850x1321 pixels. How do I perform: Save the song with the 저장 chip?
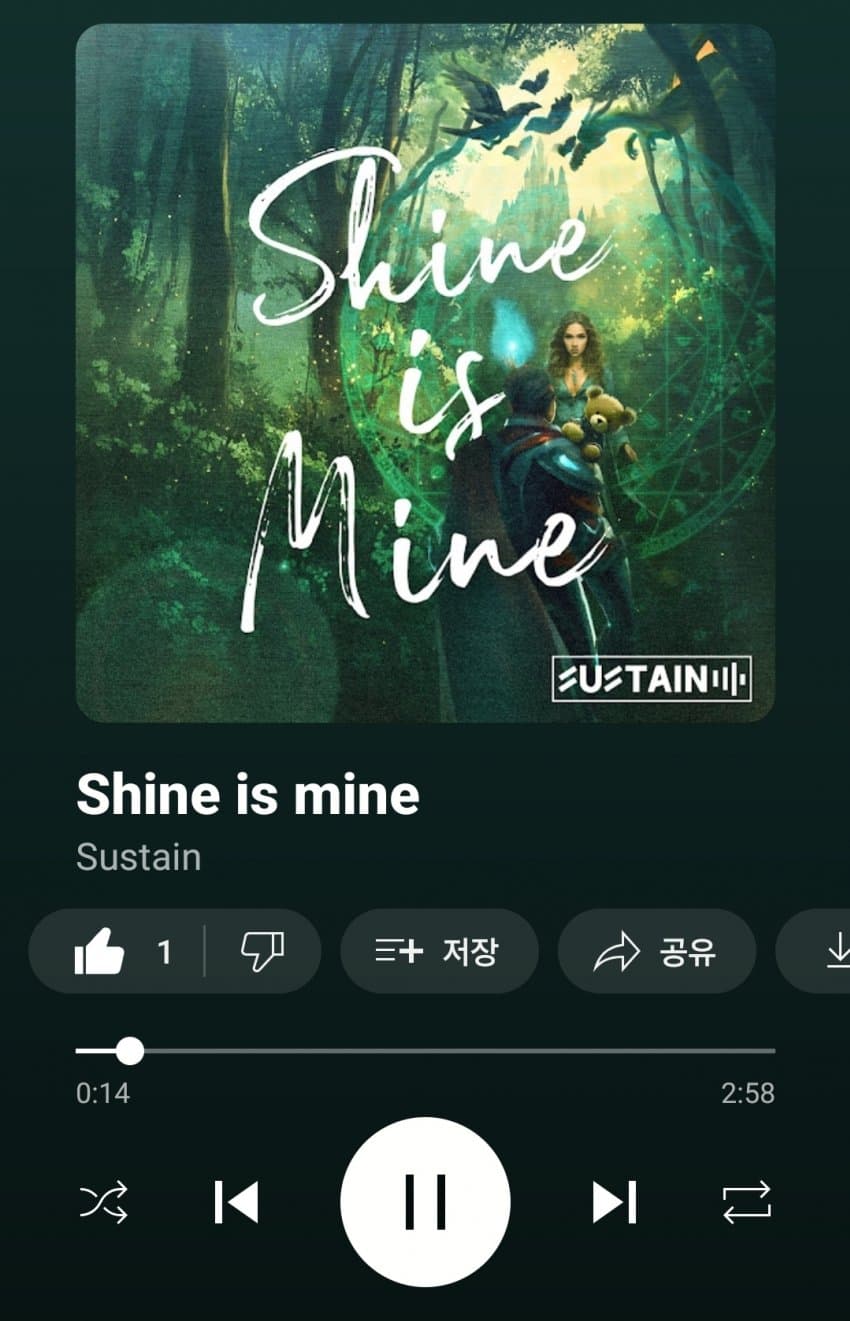(x=439, y=952)
